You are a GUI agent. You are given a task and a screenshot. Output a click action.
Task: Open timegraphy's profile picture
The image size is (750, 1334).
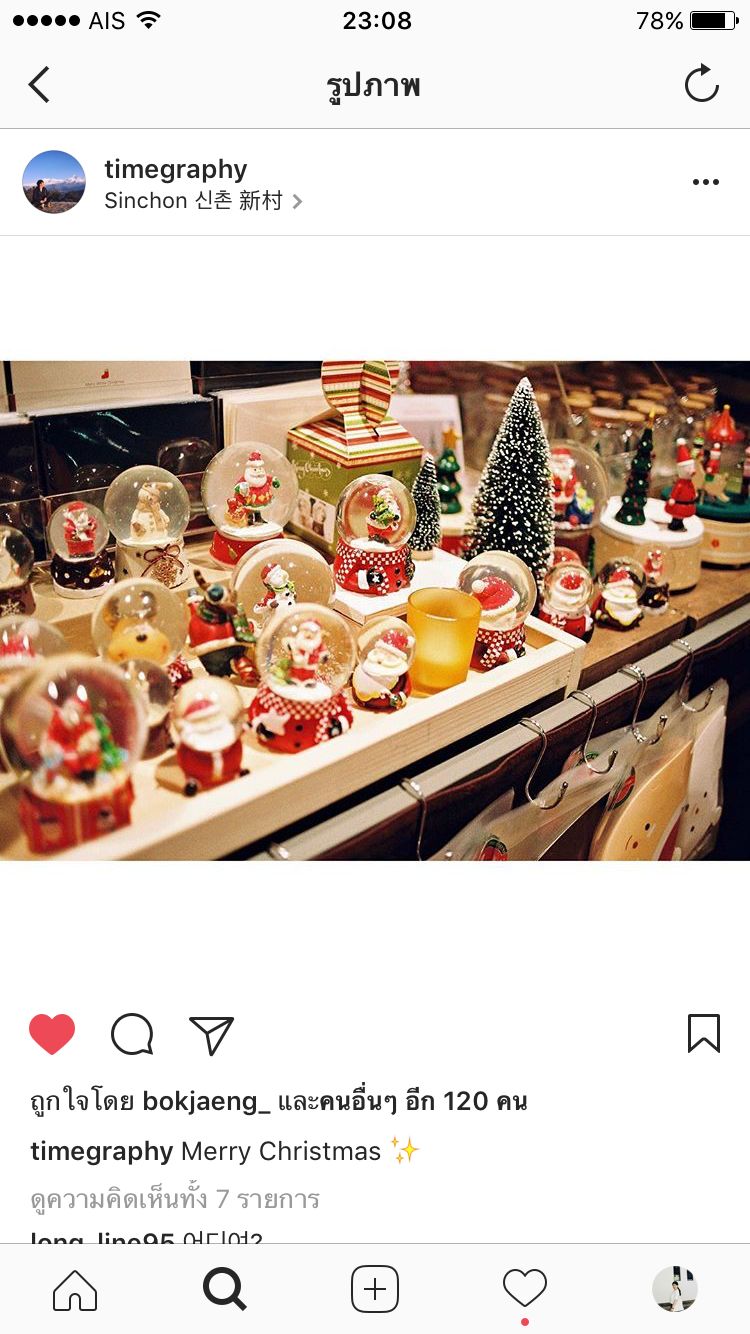click(x=54, y=182)
